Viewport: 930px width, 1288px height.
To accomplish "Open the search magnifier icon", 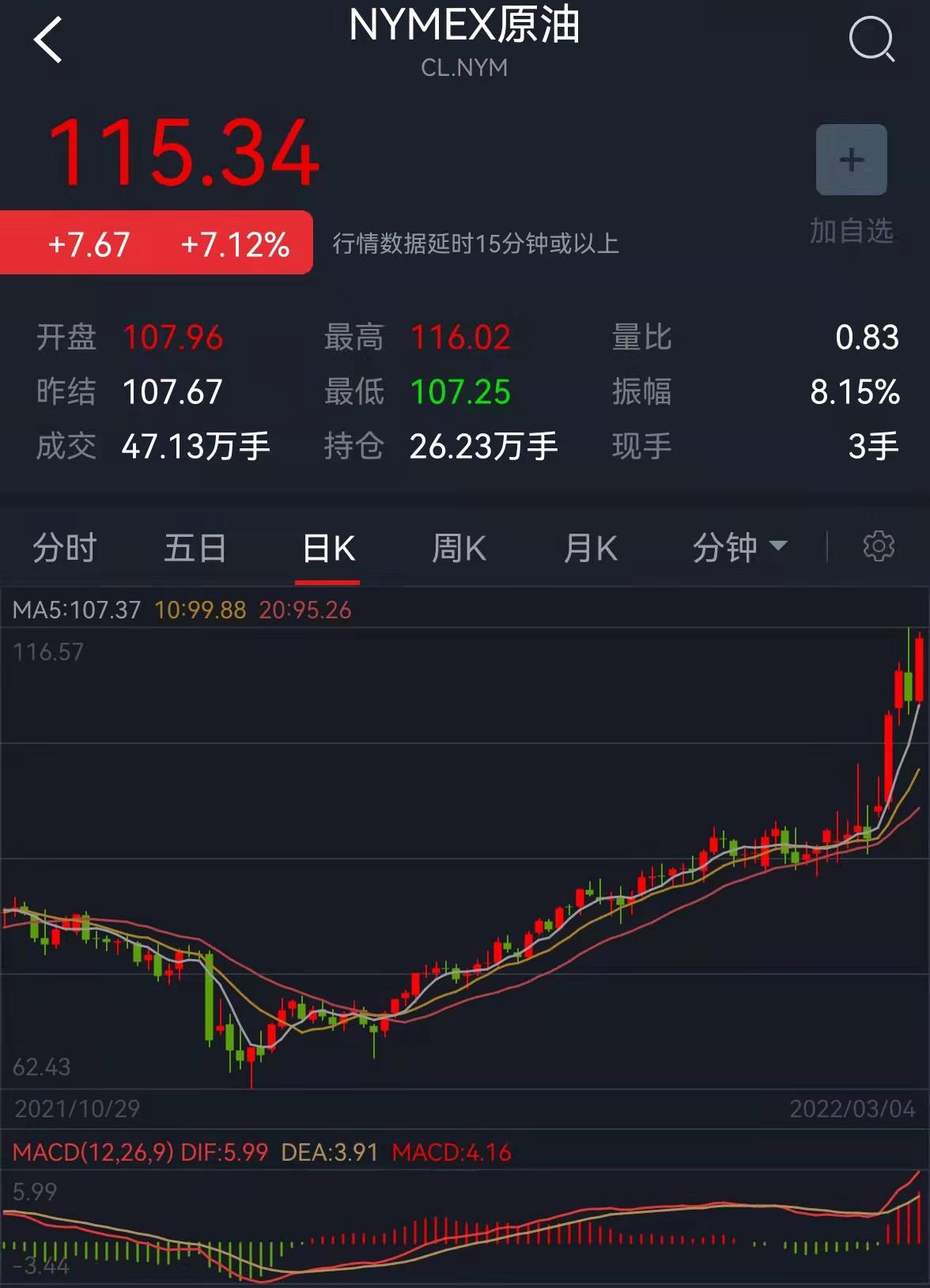I will (871, 39).
